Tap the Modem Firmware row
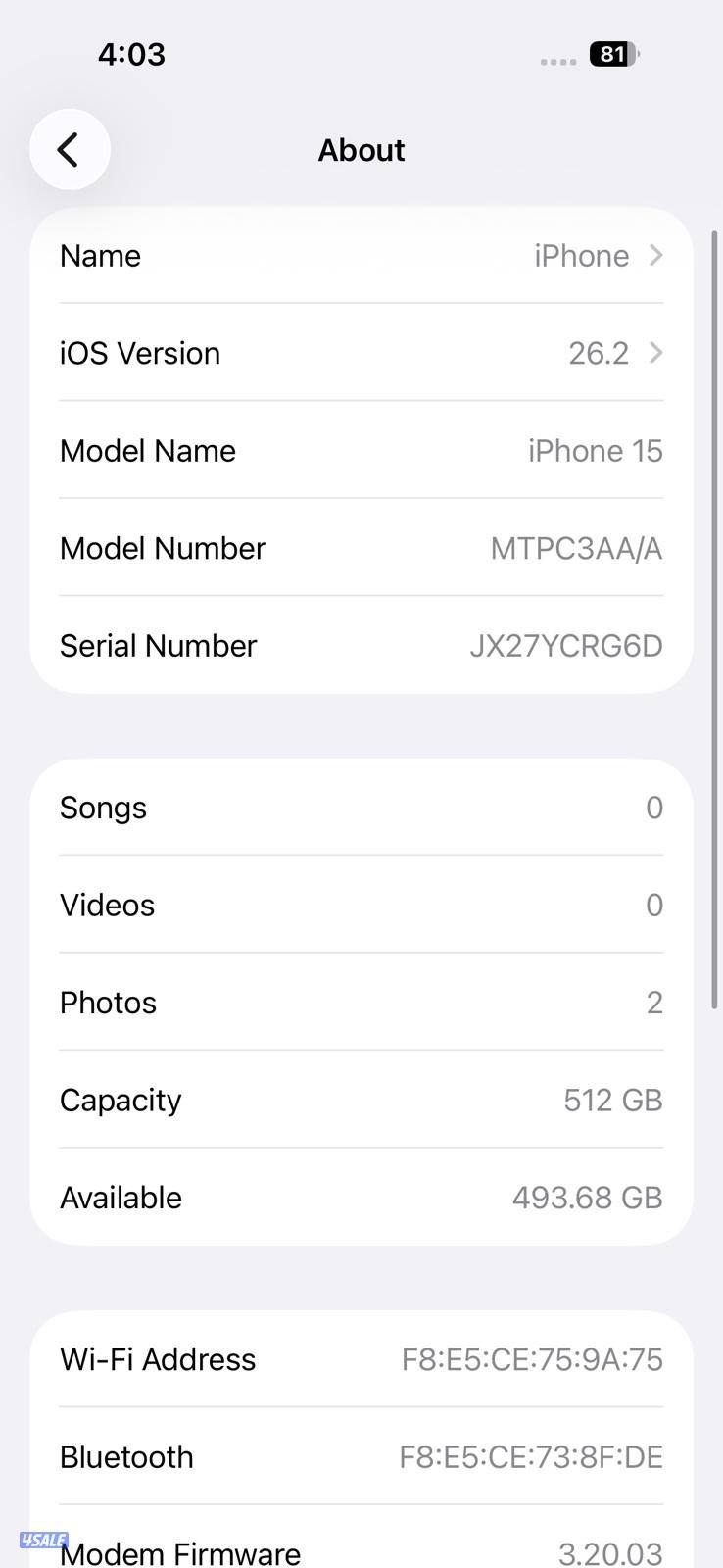 (361, 1550)
